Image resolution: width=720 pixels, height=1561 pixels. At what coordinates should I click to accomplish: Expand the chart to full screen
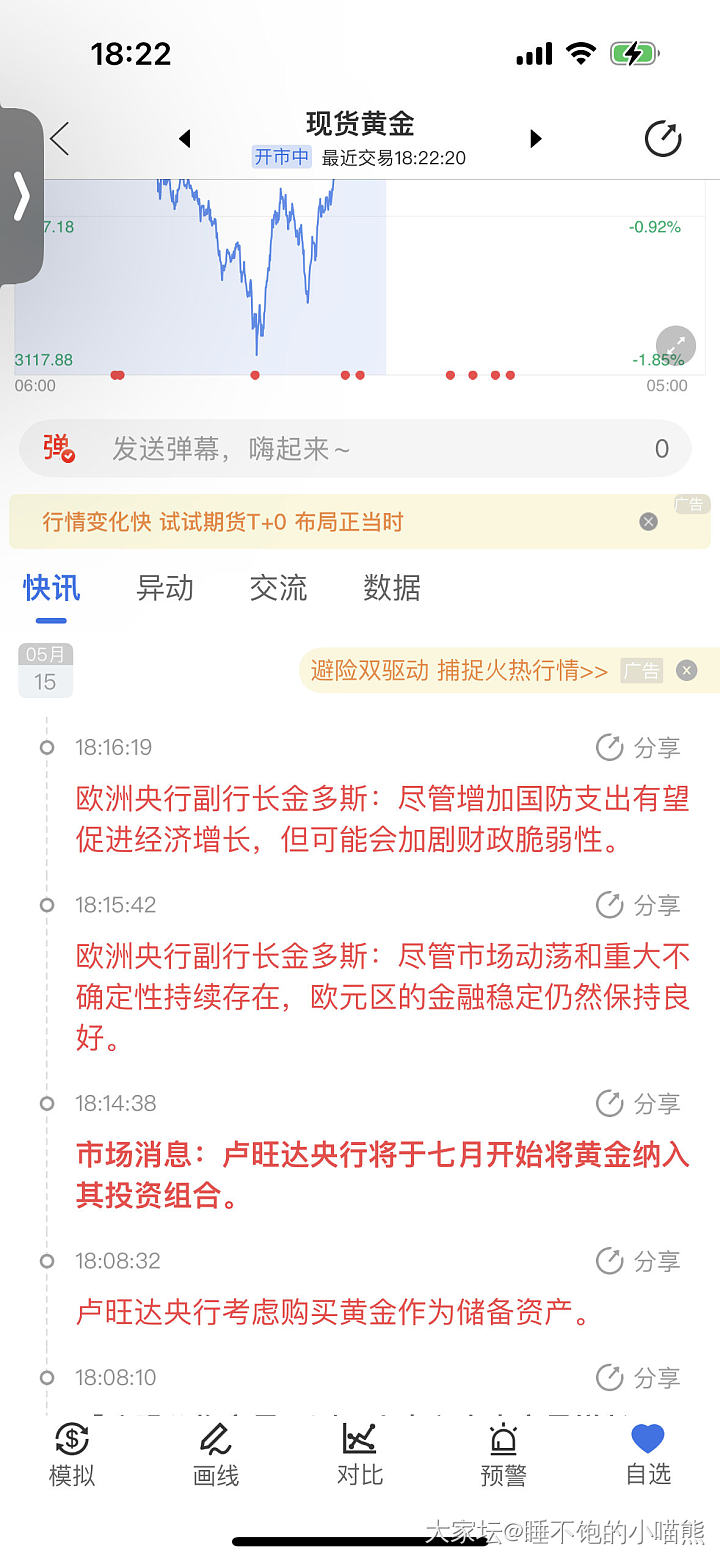[675, 346]
